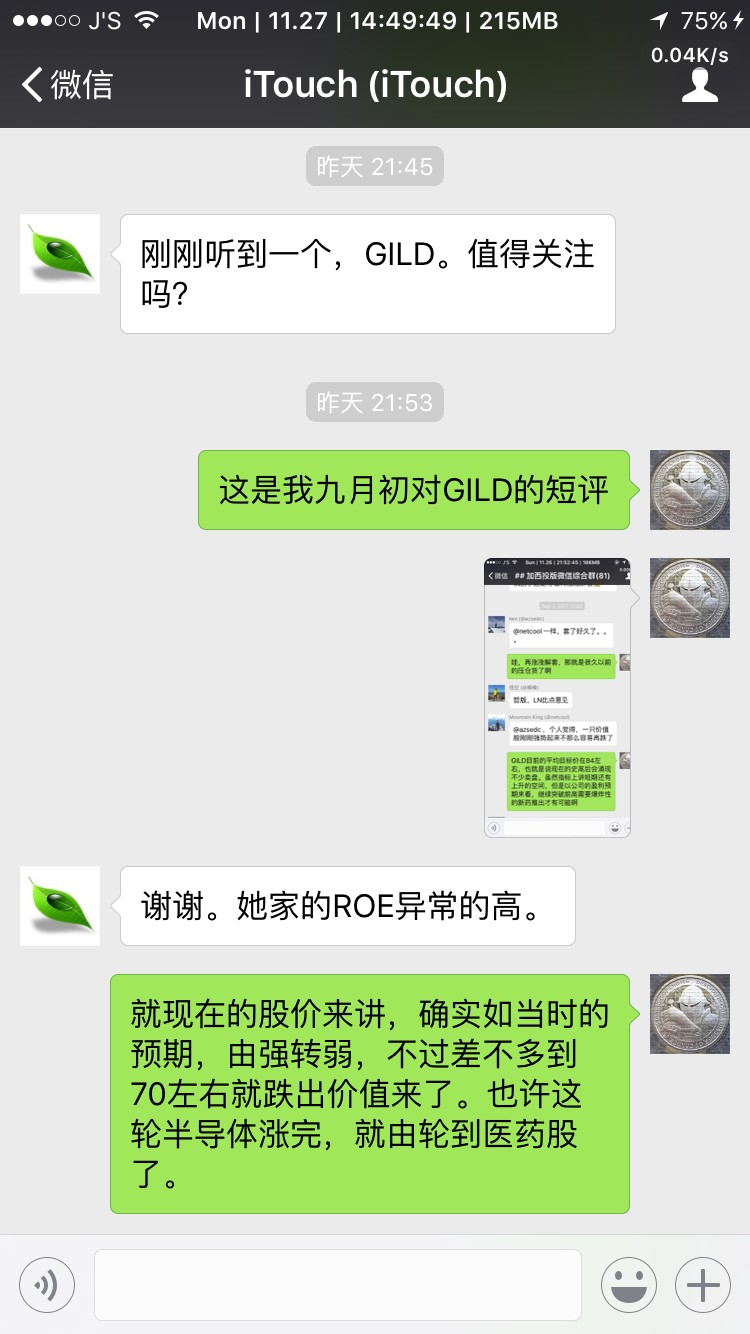Open the emoji sticker panel
The height and width of the screenshot is (1334, 750).
(629, 1284)
